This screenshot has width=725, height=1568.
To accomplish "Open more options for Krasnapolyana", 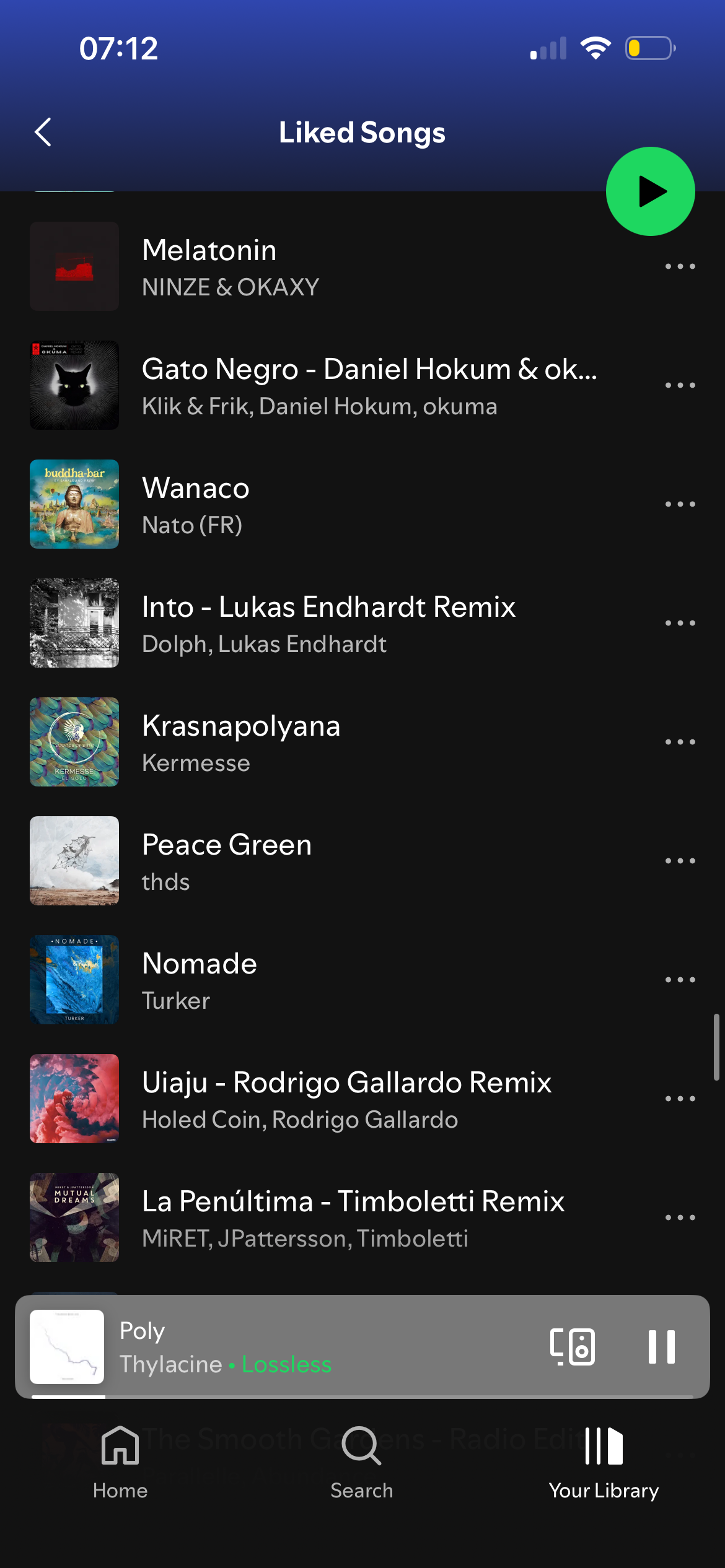I will point(680,742).
